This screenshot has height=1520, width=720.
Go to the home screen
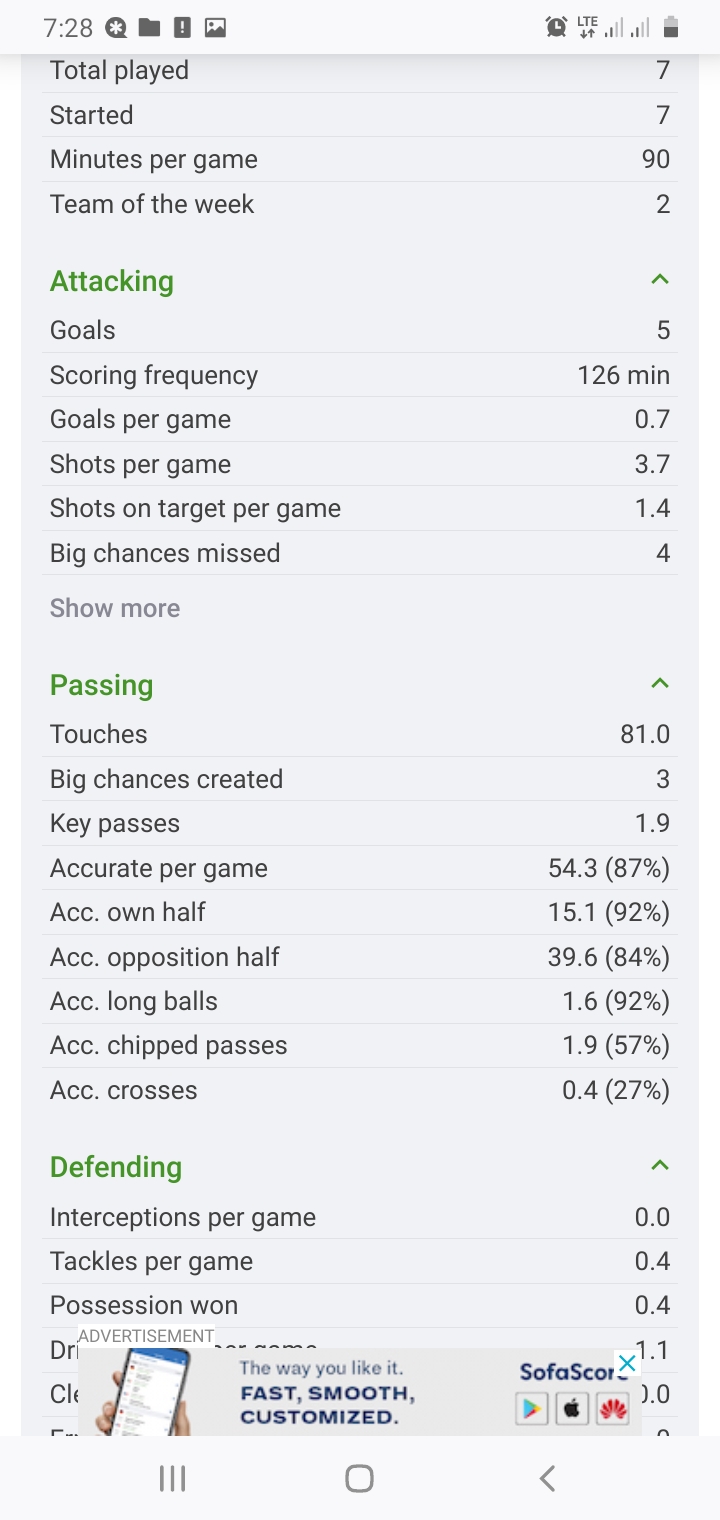[359, 1478]
